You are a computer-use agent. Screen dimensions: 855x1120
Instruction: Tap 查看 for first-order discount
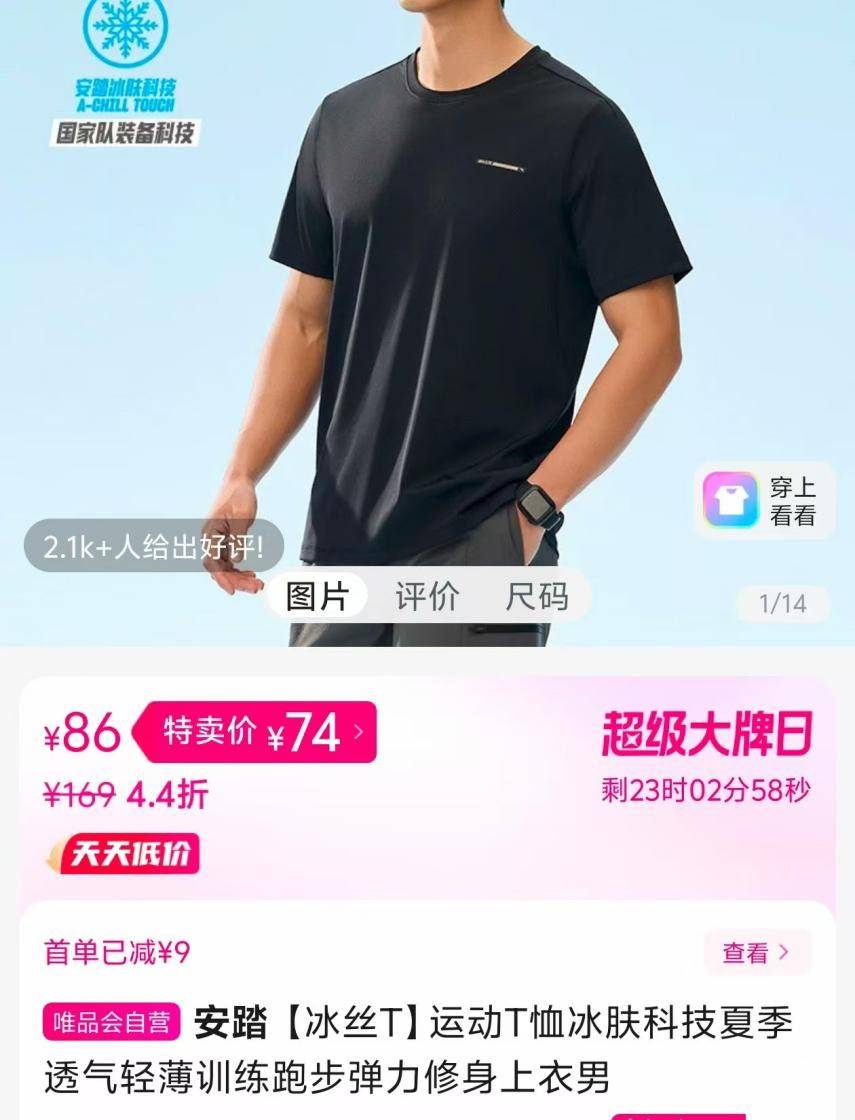pos(756,953)
